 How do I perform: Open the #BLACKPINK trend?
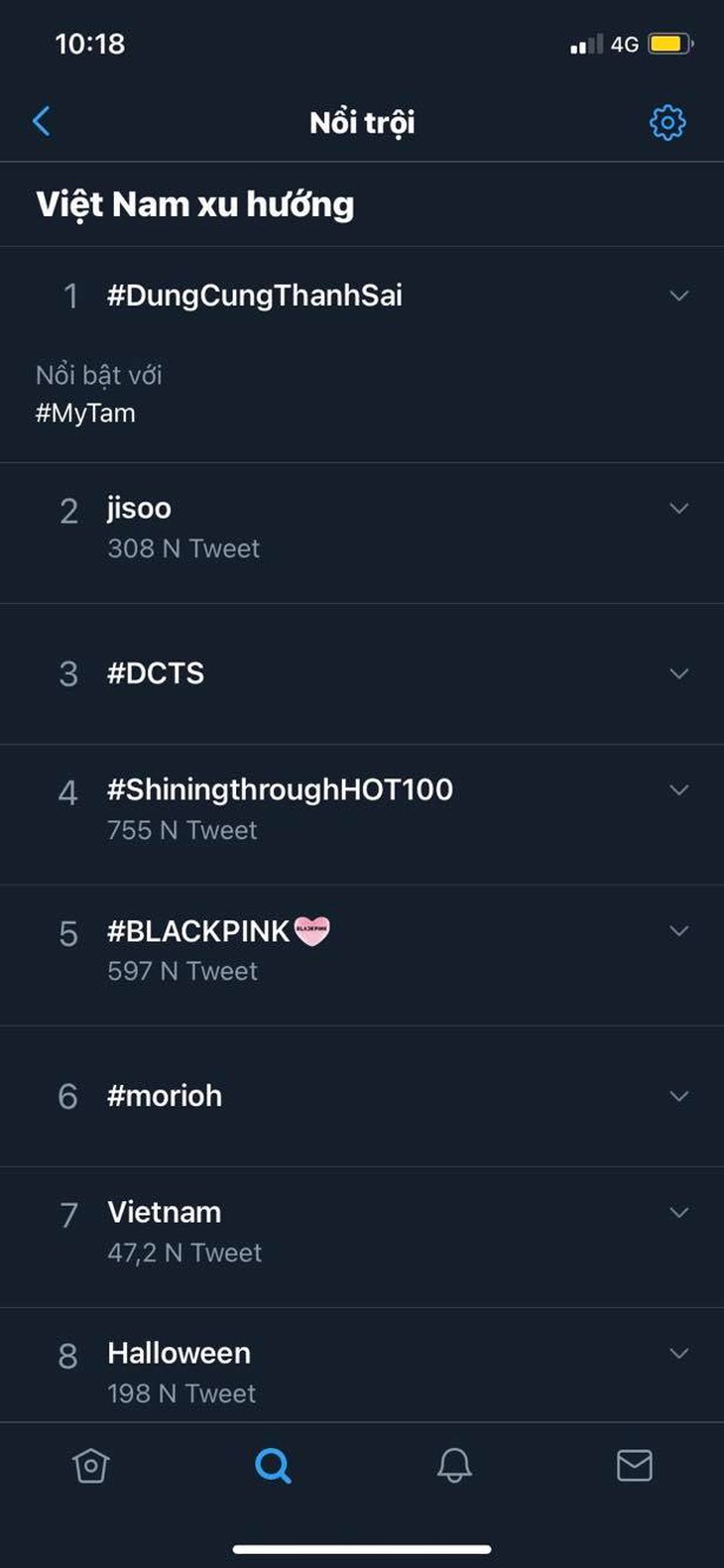(198, 931)
